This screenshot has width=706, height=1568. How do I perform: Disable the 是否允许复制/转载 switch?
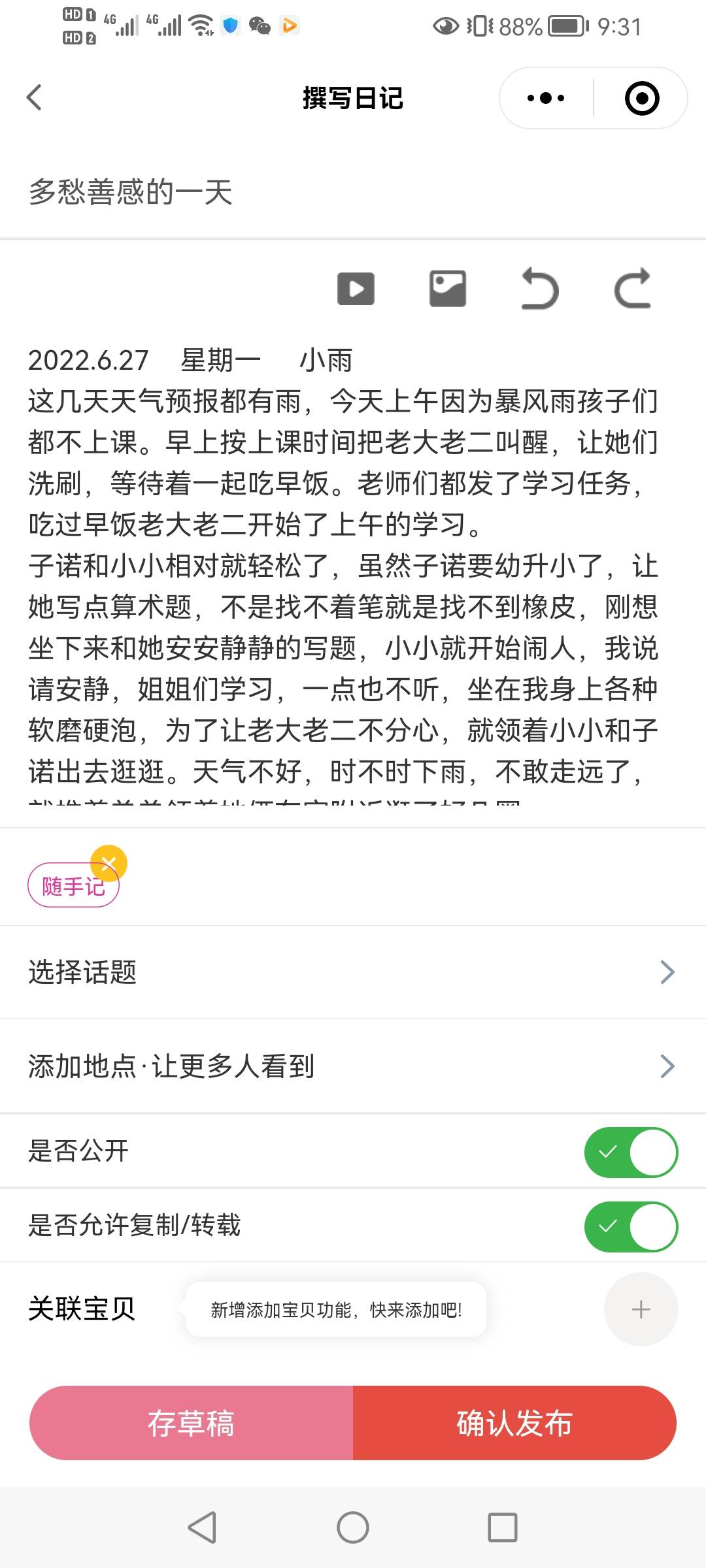tap(630, 1226)
